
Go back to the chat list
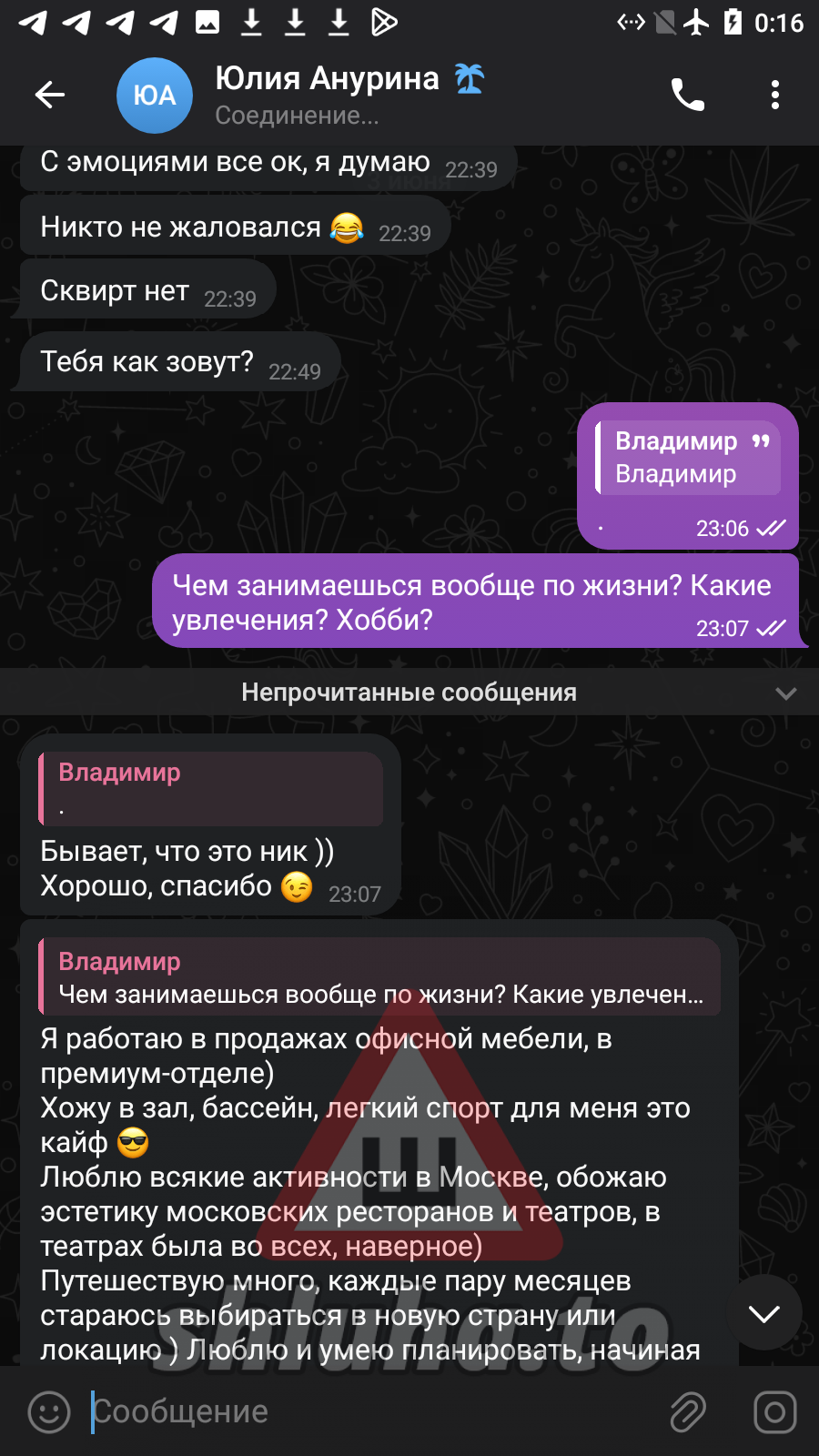tap(50, 95)
